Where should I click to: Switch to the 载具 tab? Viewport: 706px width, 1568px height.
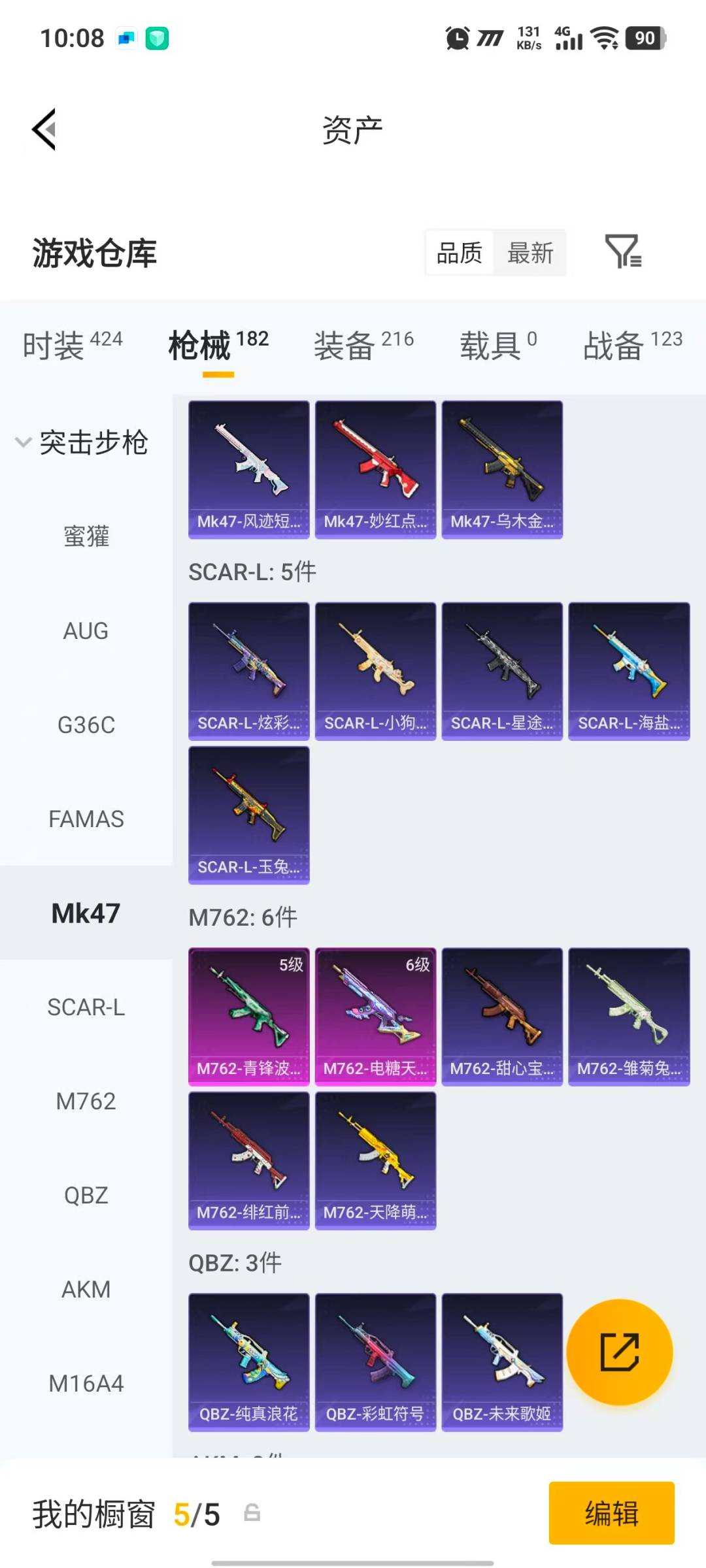(x=498, y=345)
